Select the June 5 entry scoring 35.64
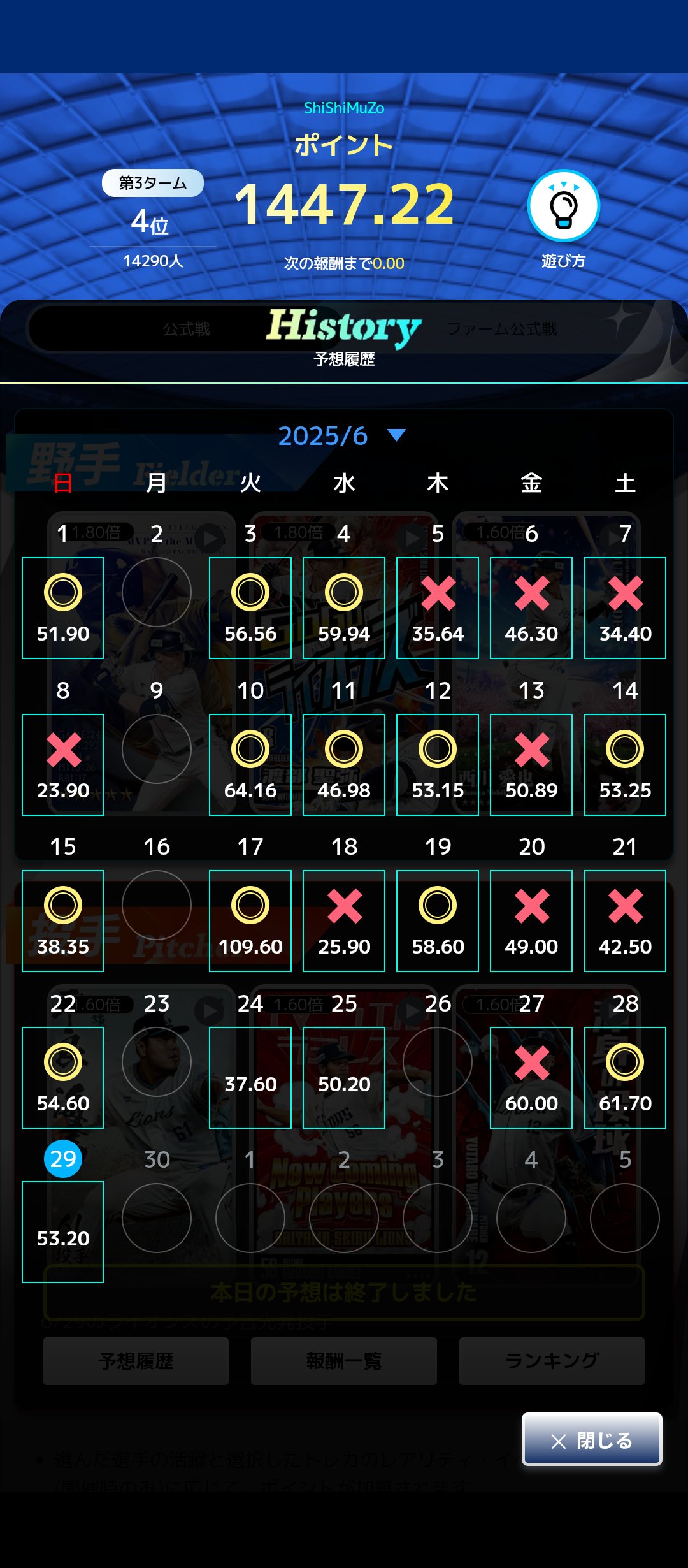Screen dimensions: 688x1568 438,607
